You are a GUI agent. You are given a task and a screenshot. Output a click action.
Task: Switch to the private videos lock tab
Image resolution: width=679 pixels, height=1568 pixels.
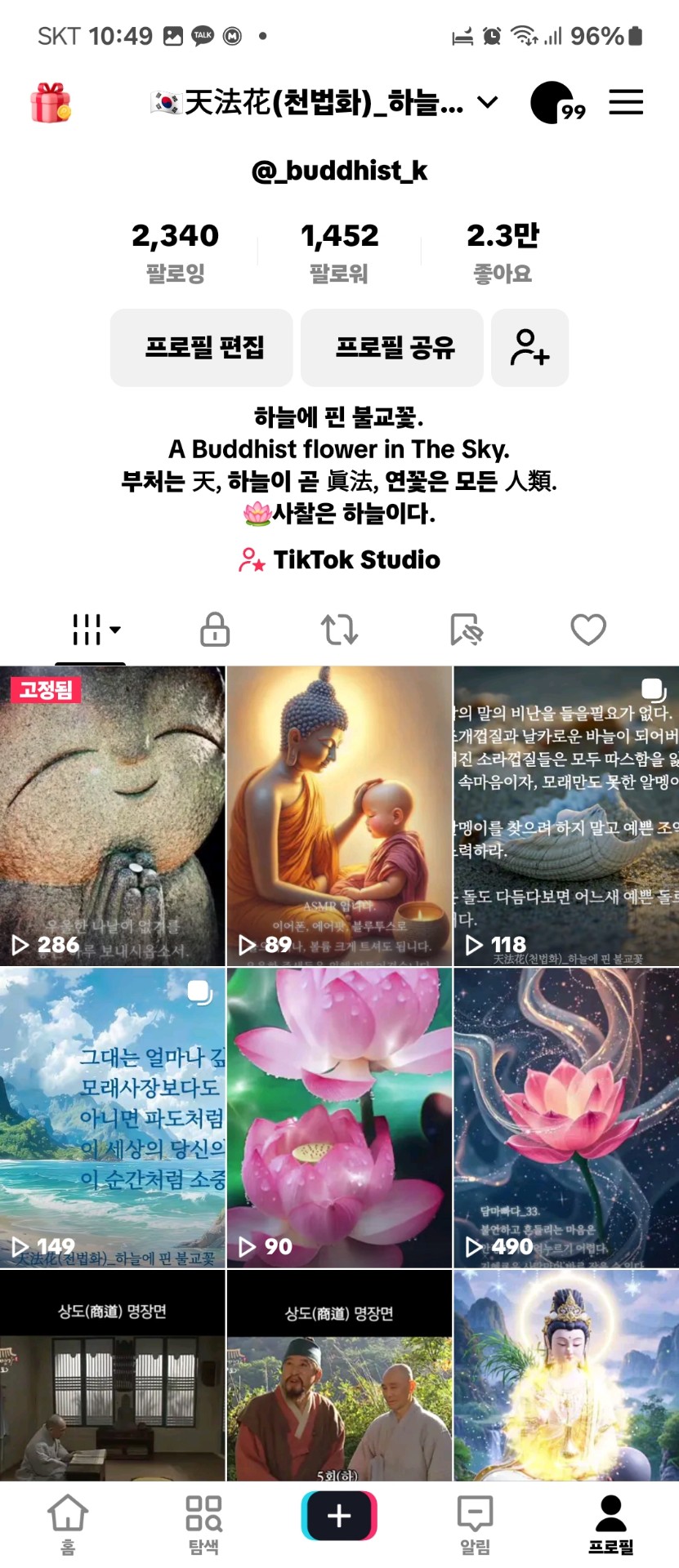point(215,630)
